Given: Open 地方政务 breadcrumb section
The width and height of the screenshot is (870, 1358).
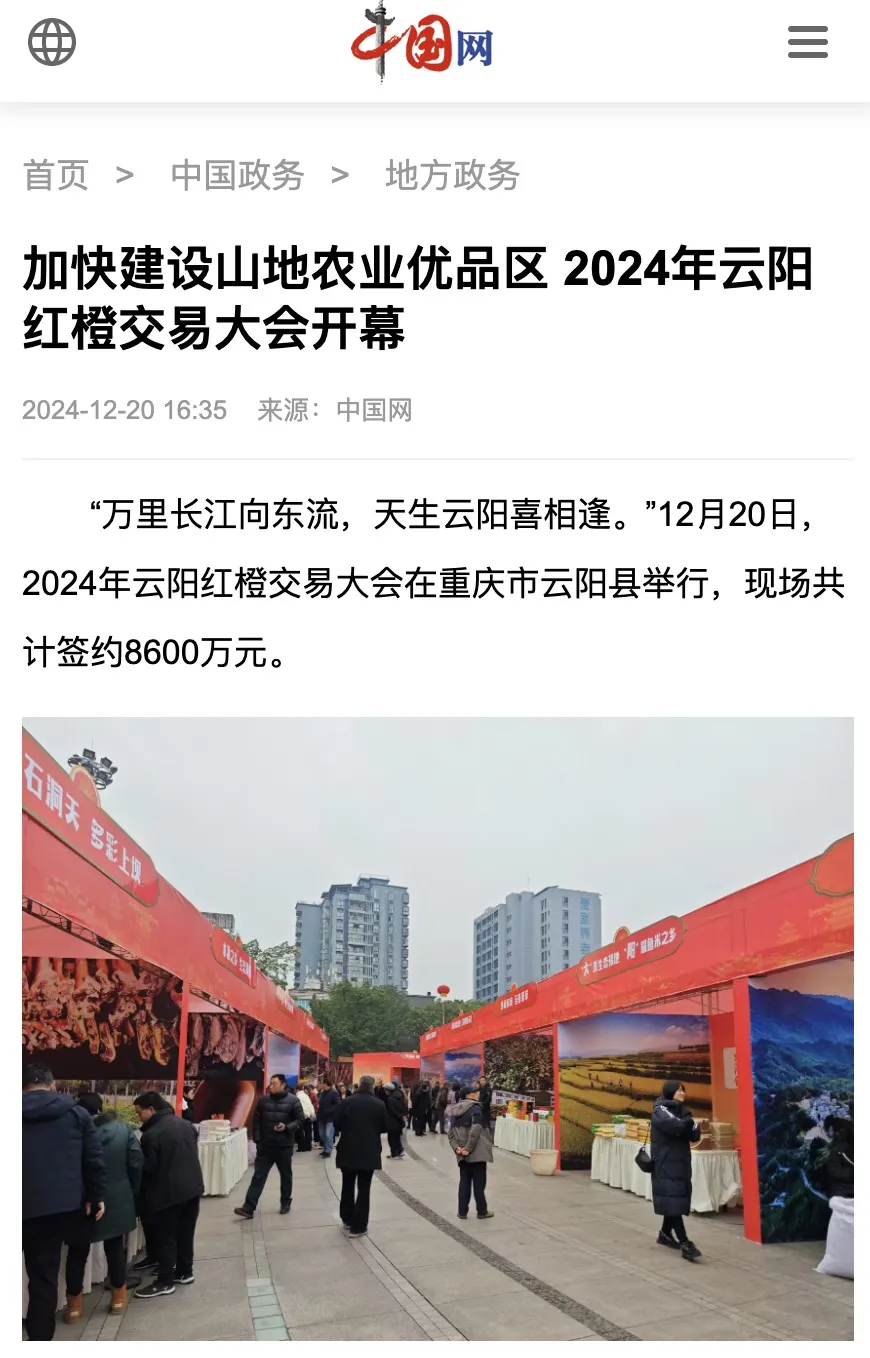Looking at the screenshot, I should (452, 176).
